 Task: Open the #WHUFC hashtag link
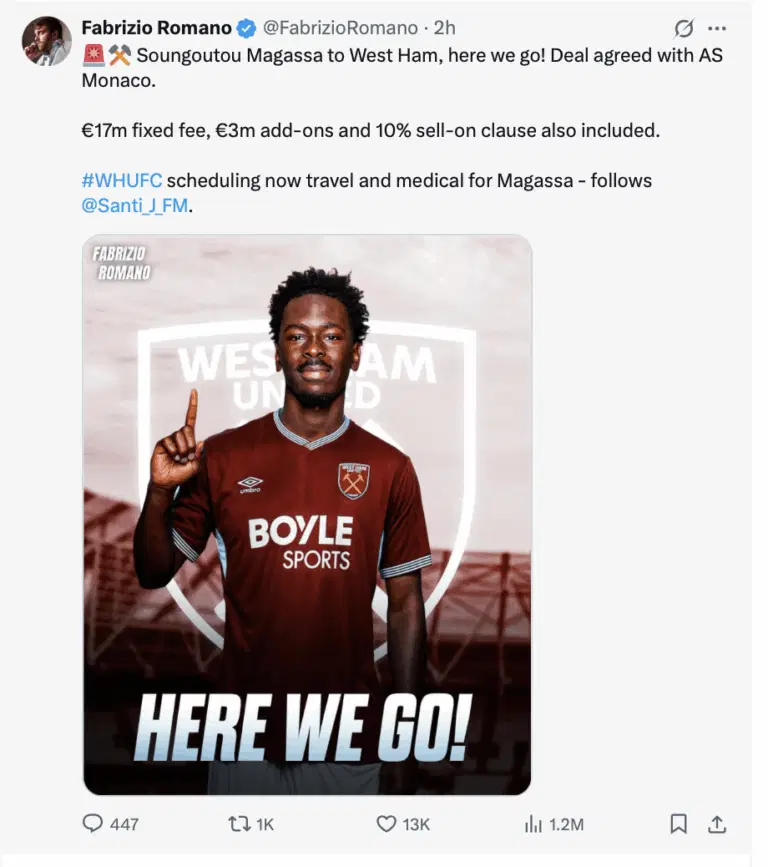[121, 181]
